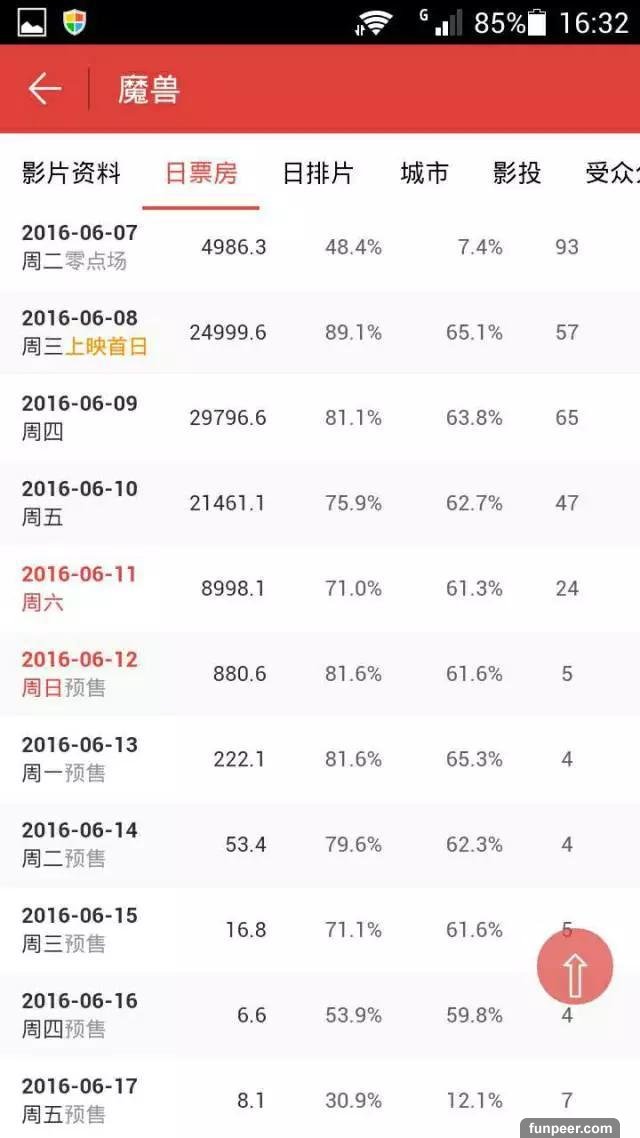Tap the scroll-to-top arrow button

(575, 967)
